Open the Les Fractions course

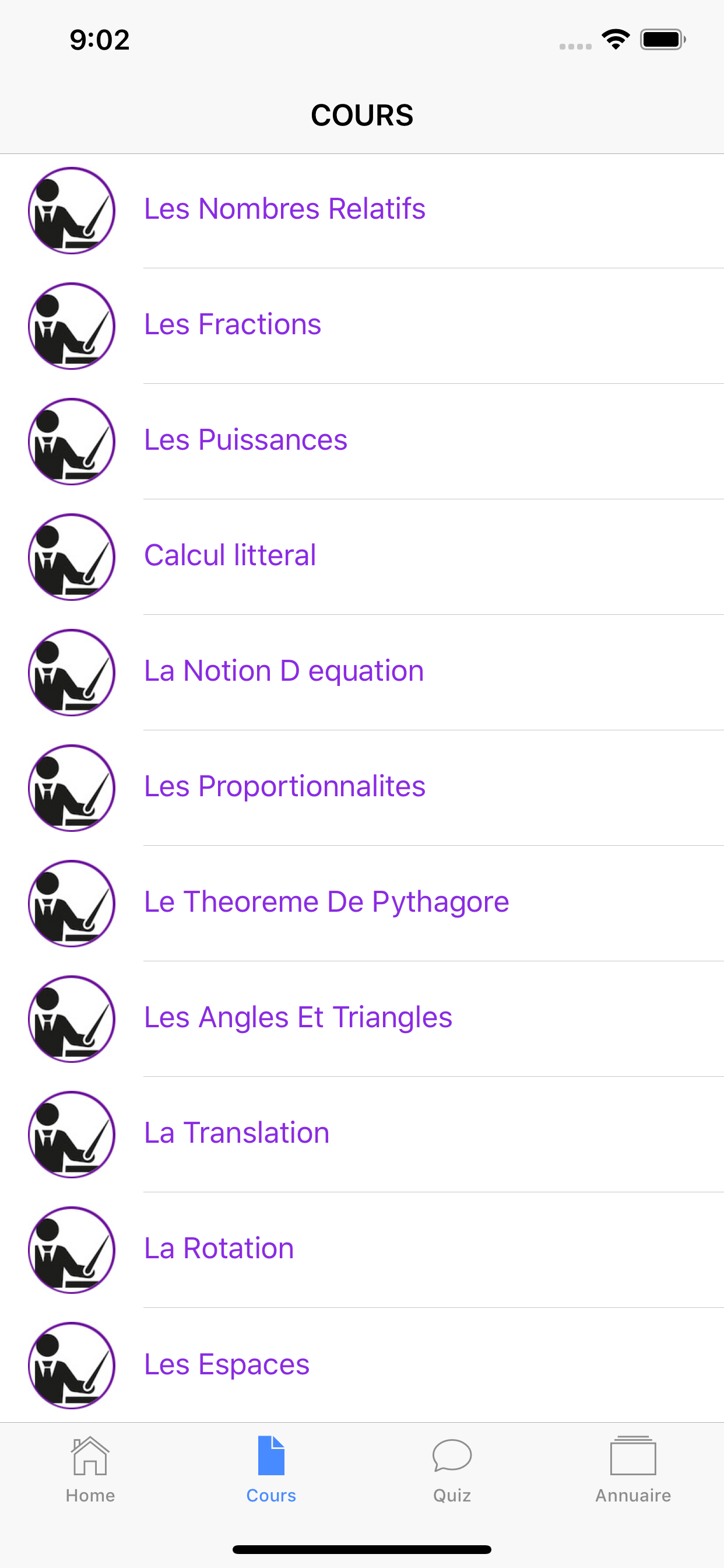[232, 324]
